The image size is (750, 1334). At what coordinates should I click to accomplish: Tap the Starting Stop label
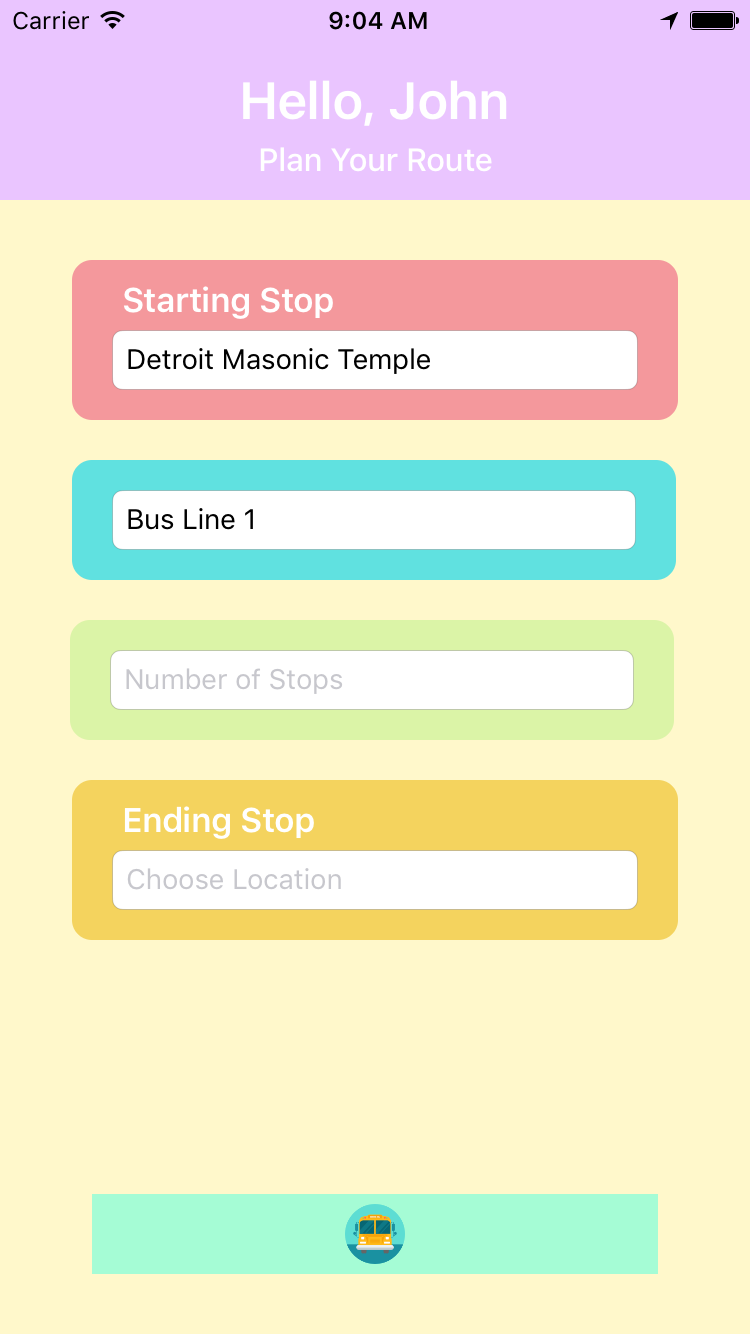coord(228,300)
